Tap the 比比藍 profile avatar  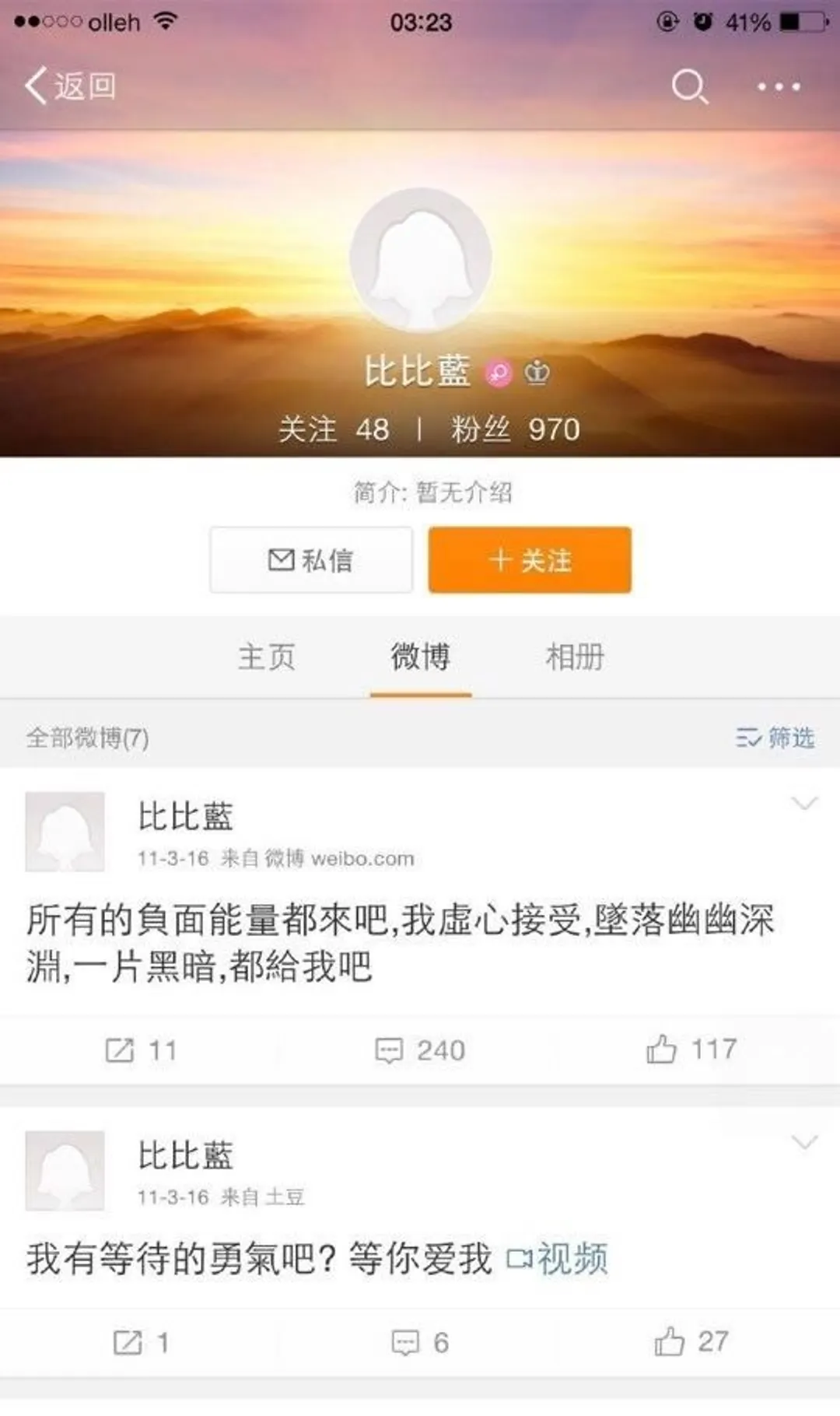click(x=421, y=260)
